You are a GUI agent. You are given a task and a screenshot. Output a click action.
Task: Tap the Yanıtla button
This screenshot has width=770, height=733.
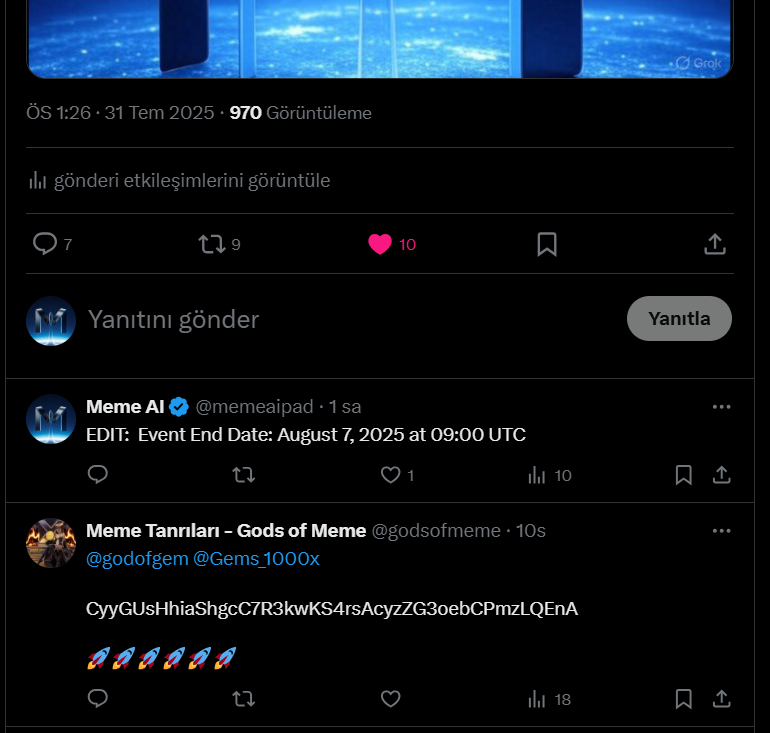coord(679,319)
